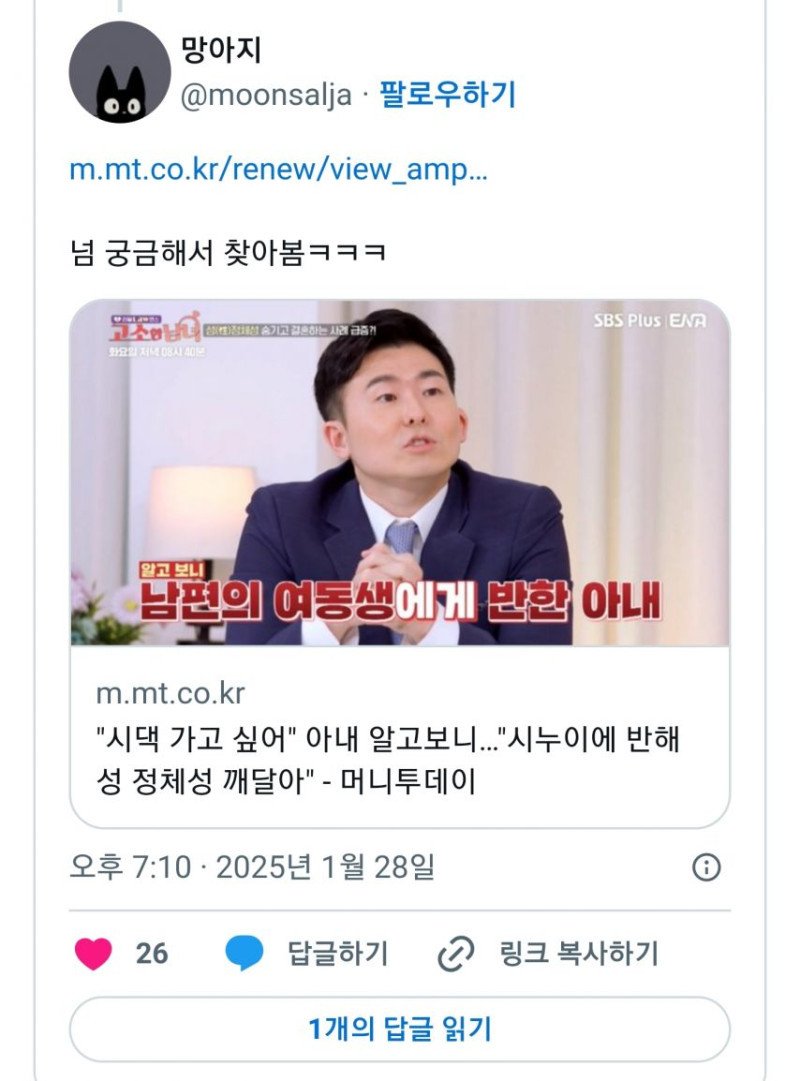800x1081 pixels.
Task: Open the m.mt.co.kr/renew/view_amp link
Action: pos(279,168)
